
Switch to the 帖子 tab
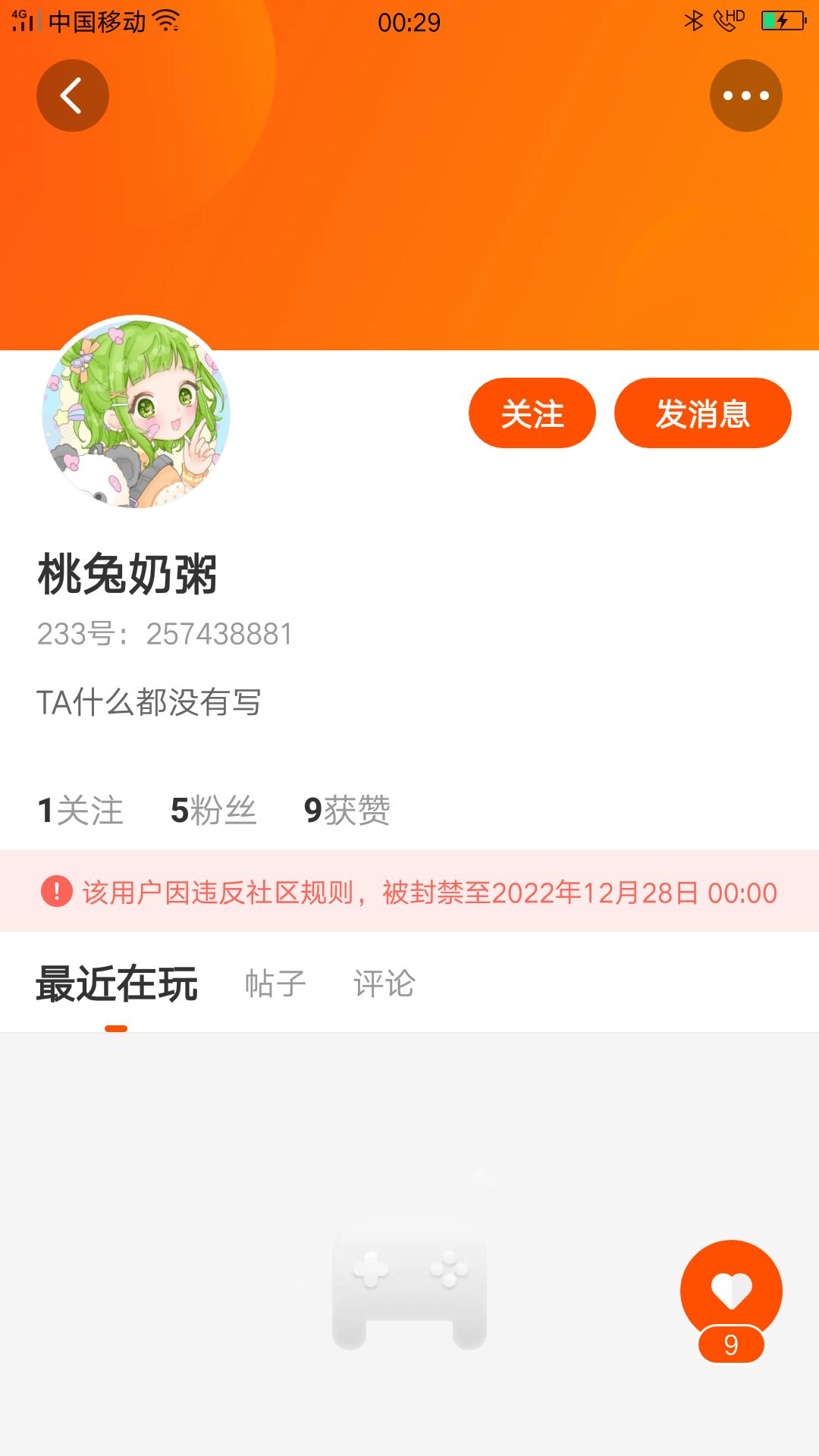pyautogui.click(x=275, y=984)
